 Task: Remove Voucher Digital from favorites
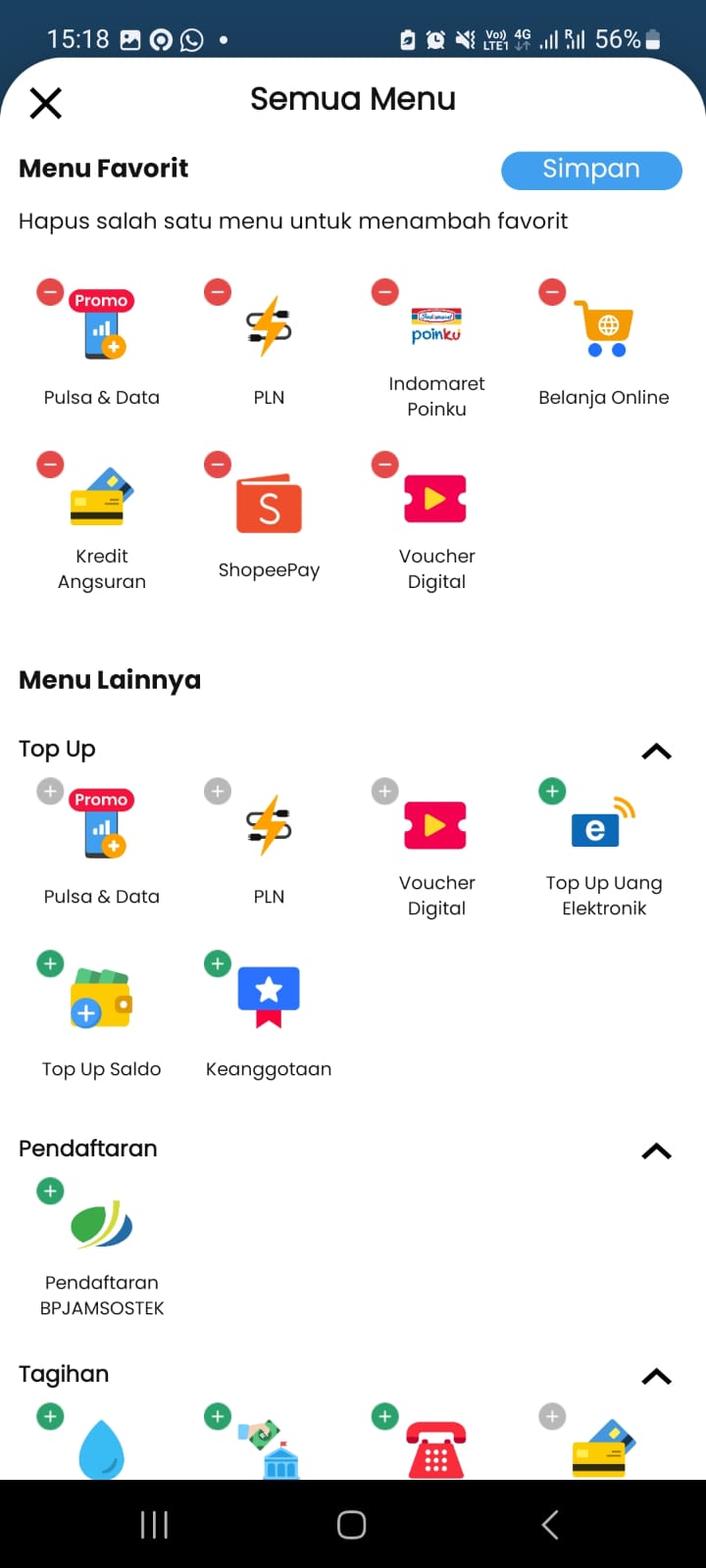click(385, 465)
